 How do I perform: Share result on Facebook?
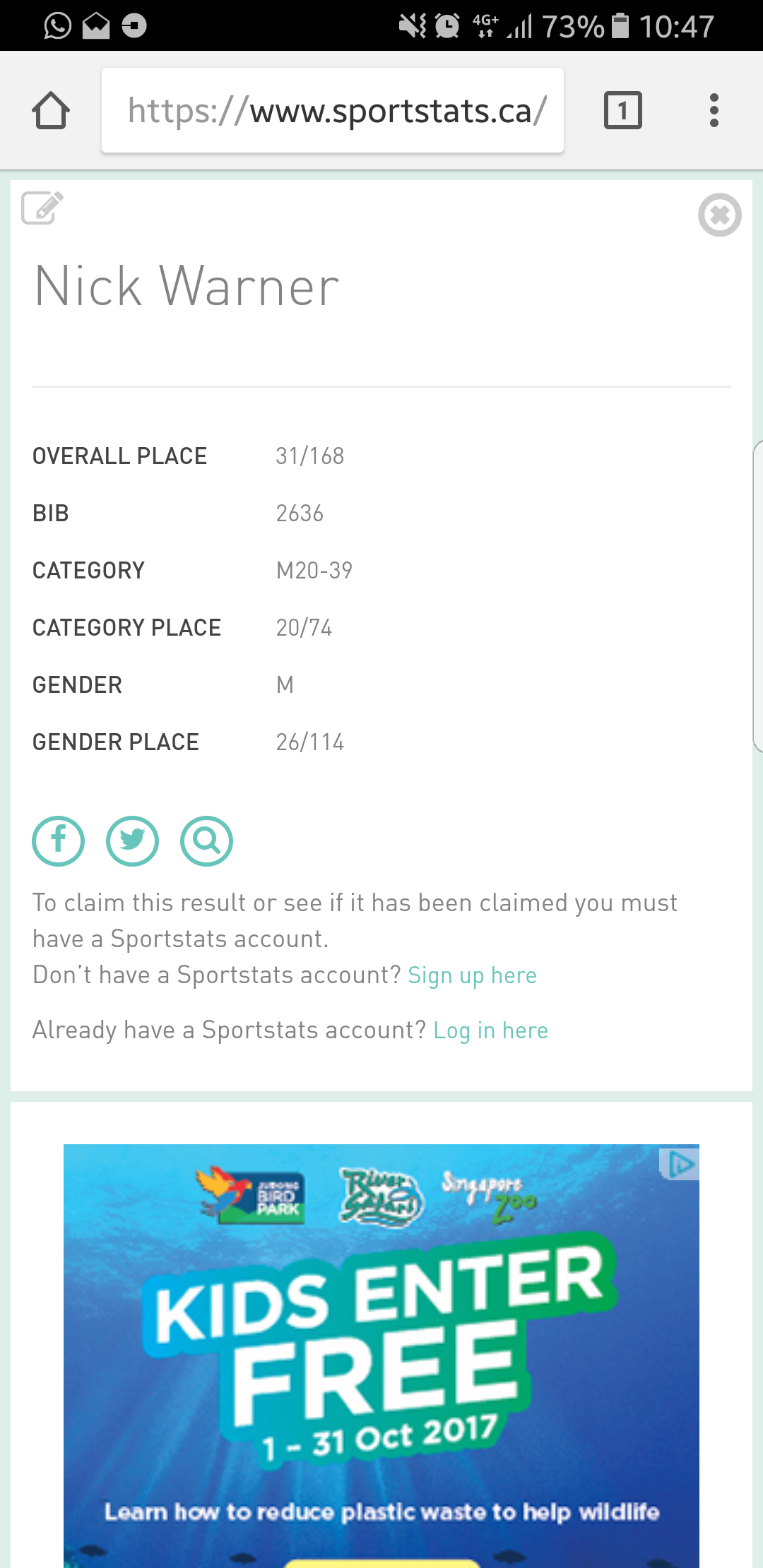pos(58,841)
